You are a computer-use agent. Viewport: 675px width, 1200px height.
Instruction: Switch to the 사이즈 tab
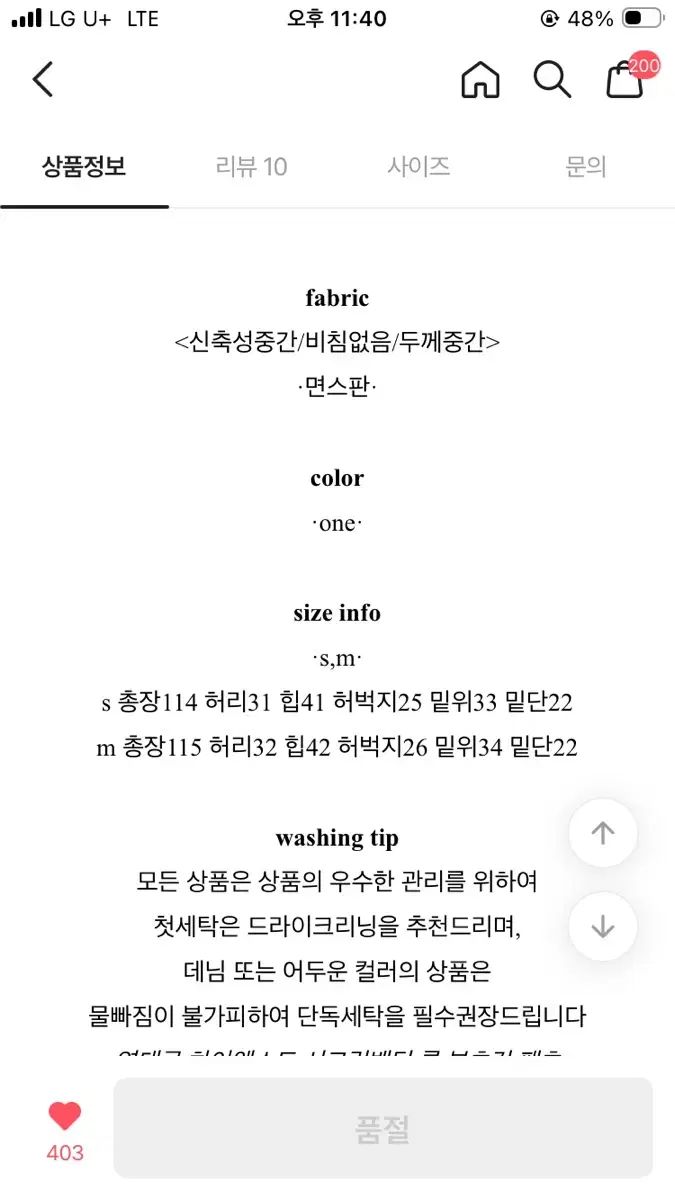pos(419,166)
